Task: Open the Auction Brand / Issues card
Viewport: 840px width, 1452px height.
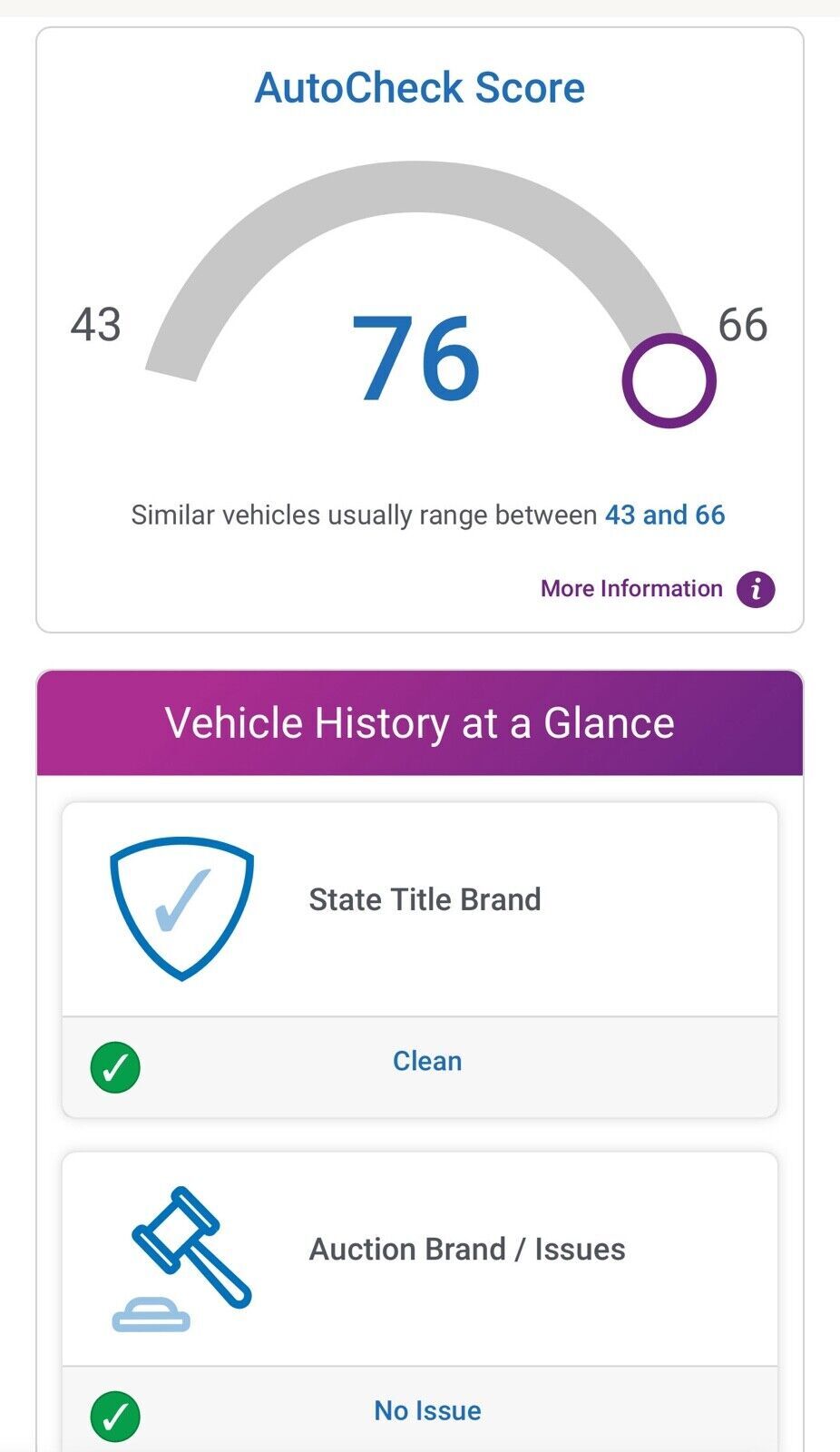Action: click(420, 1302)
